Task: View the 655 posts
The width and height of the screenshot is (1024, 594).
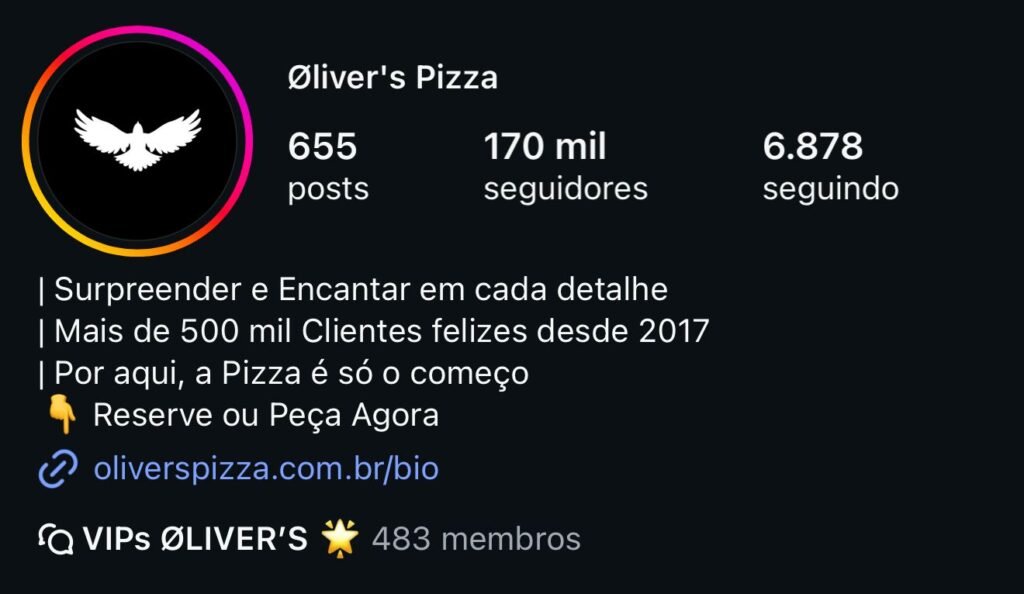Action: [x=327, y=166]
